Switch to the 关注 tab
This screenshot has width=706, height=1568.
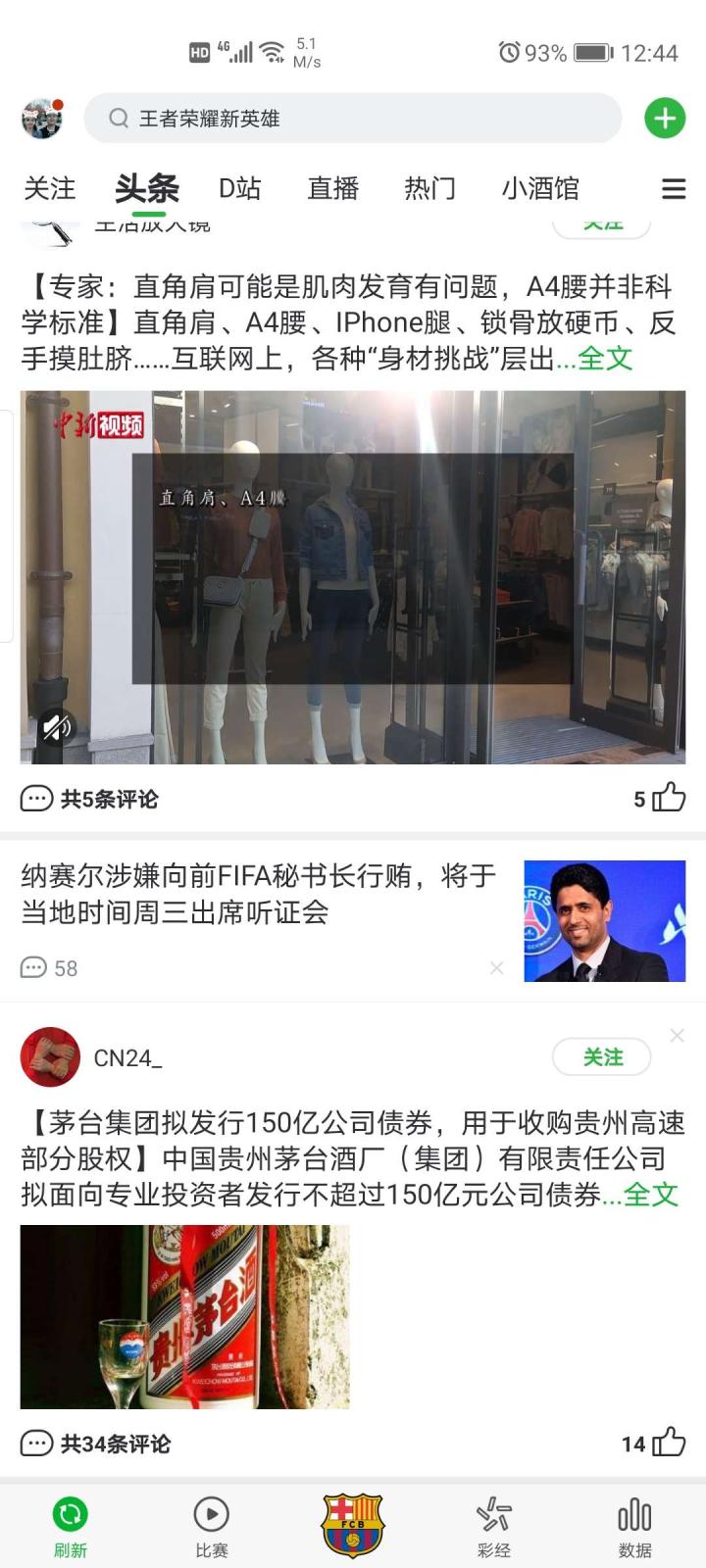[x=49, y=188]
